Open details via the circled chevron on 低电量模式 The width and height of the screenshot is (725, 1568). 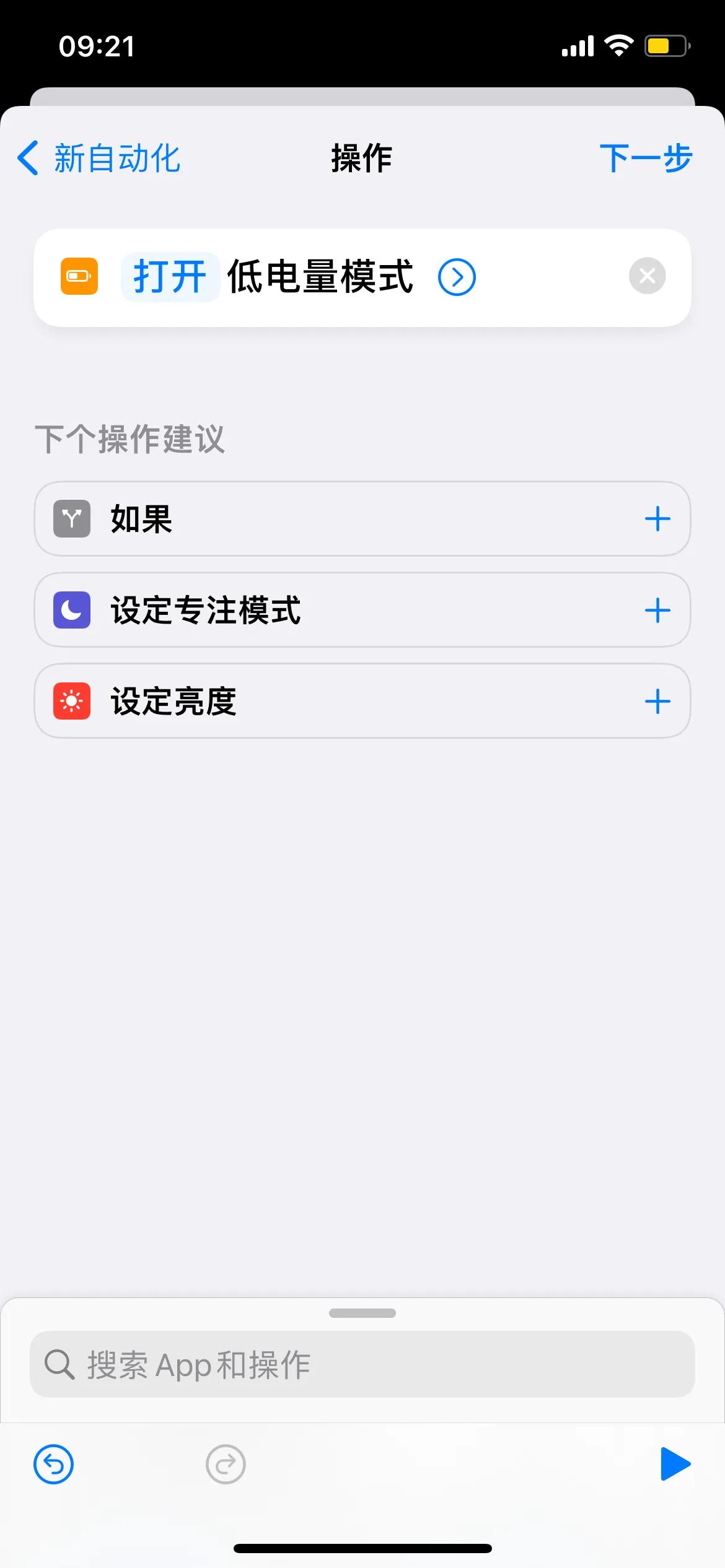[456, 277]
